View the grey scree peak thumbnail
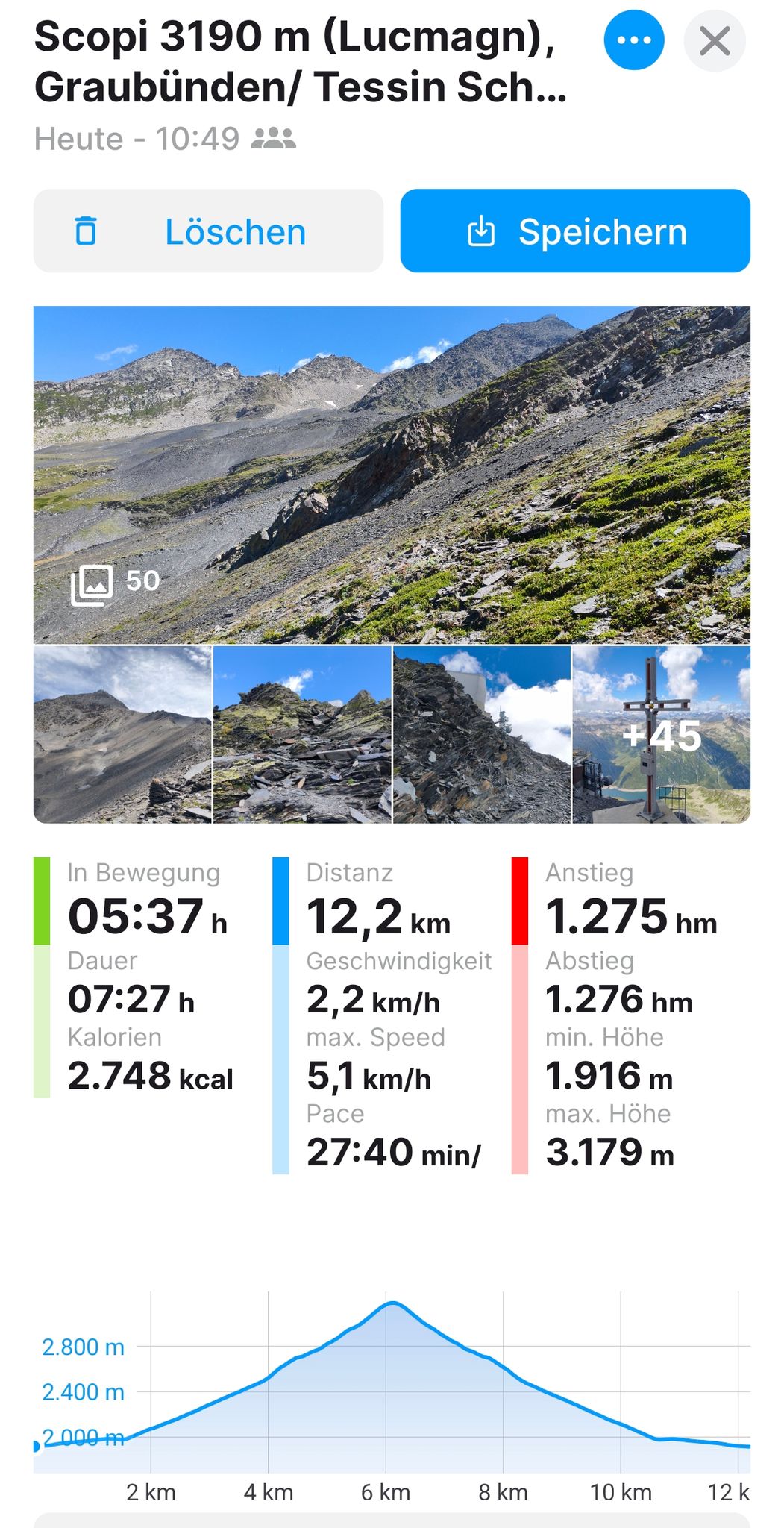The image size is (784, 1528). (122, 735)
